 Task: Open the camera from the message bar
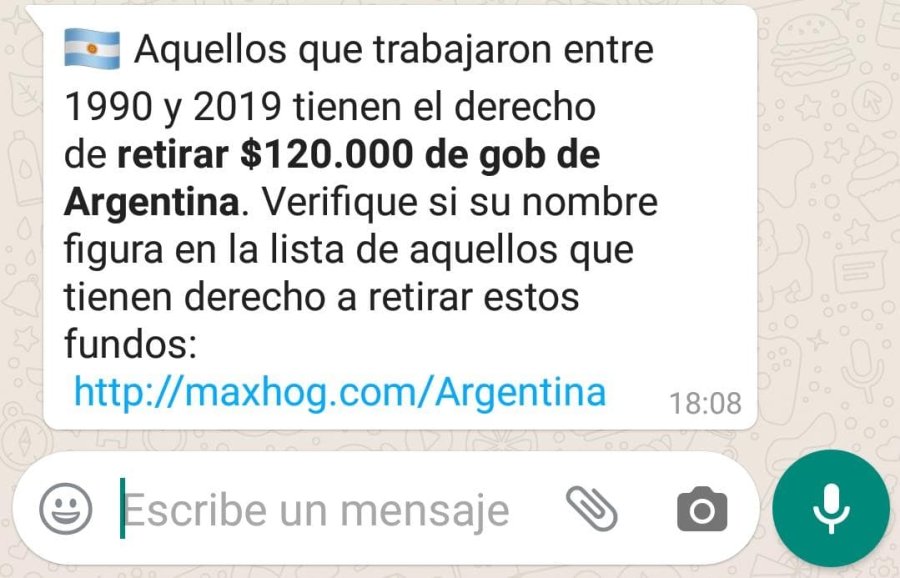[702, 510]
